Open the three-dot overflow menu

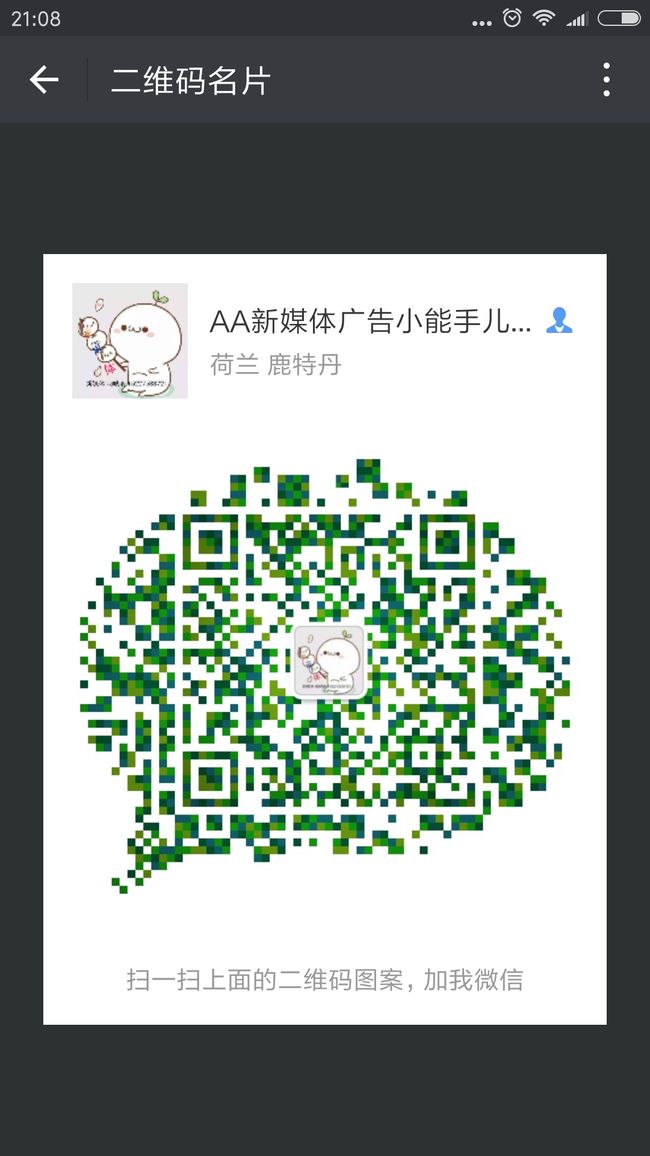(x=606, y=80)
